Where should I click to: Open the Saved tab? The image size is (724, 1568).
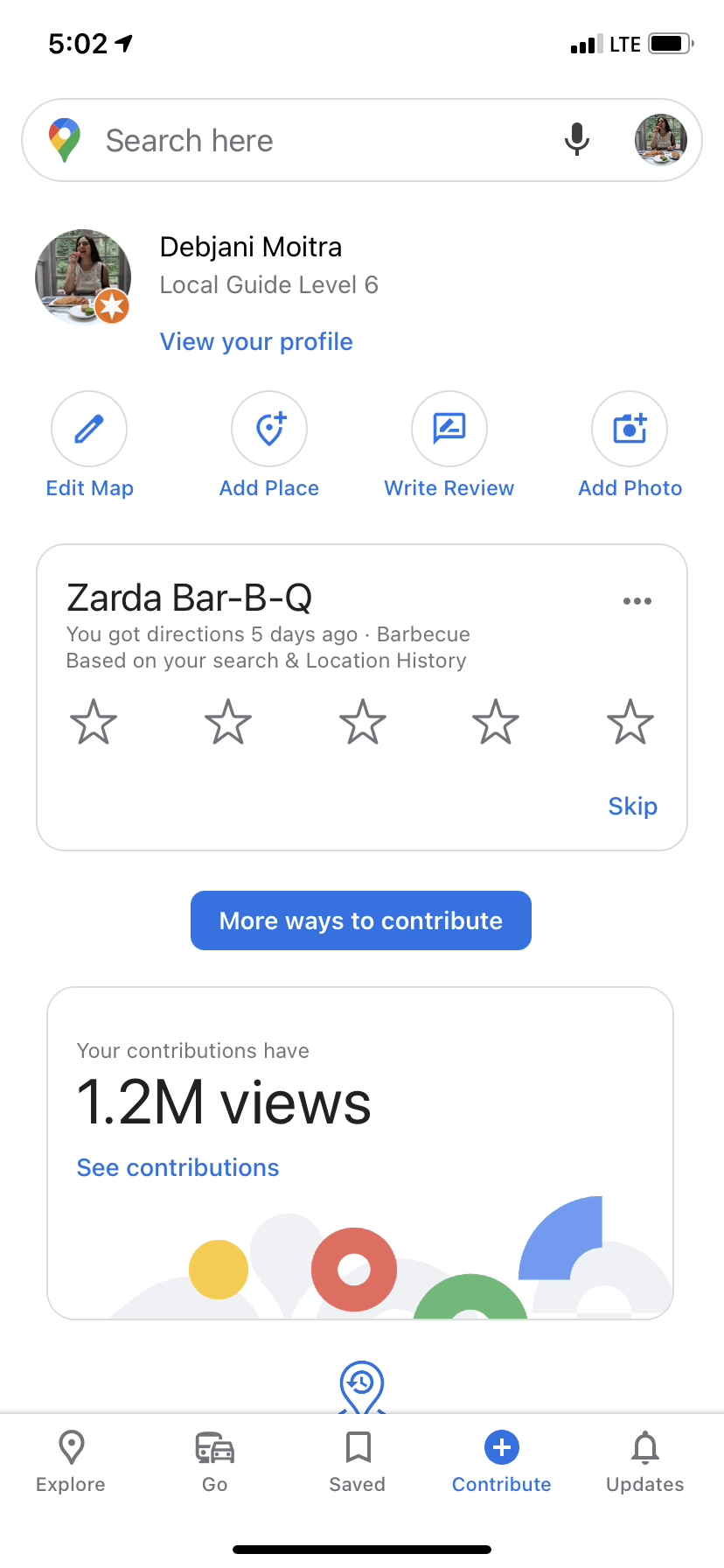tap(358, 1461)
